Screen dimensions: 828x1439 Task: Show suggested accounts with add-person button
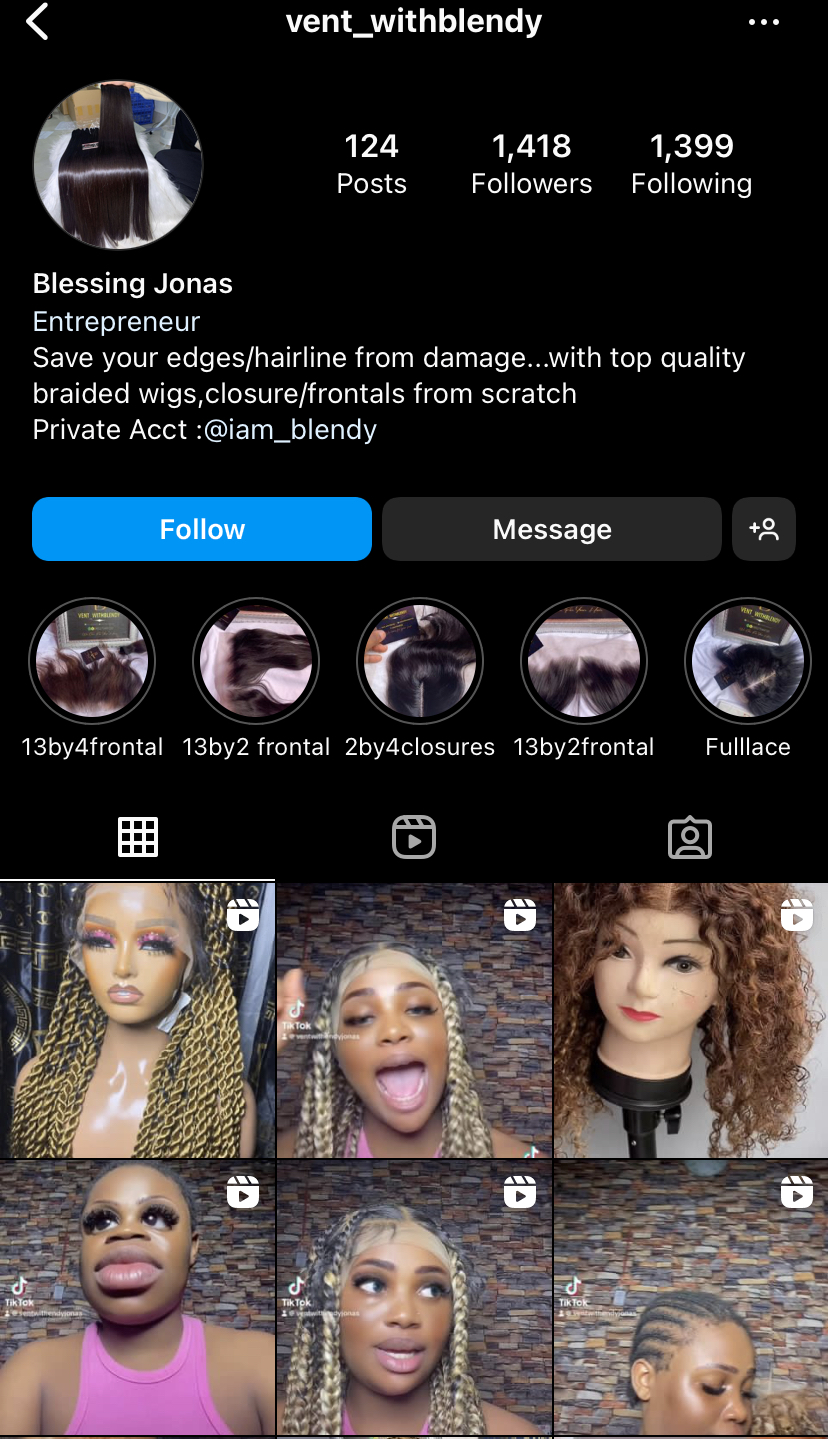pyautogui.click(x=764, y=529)
